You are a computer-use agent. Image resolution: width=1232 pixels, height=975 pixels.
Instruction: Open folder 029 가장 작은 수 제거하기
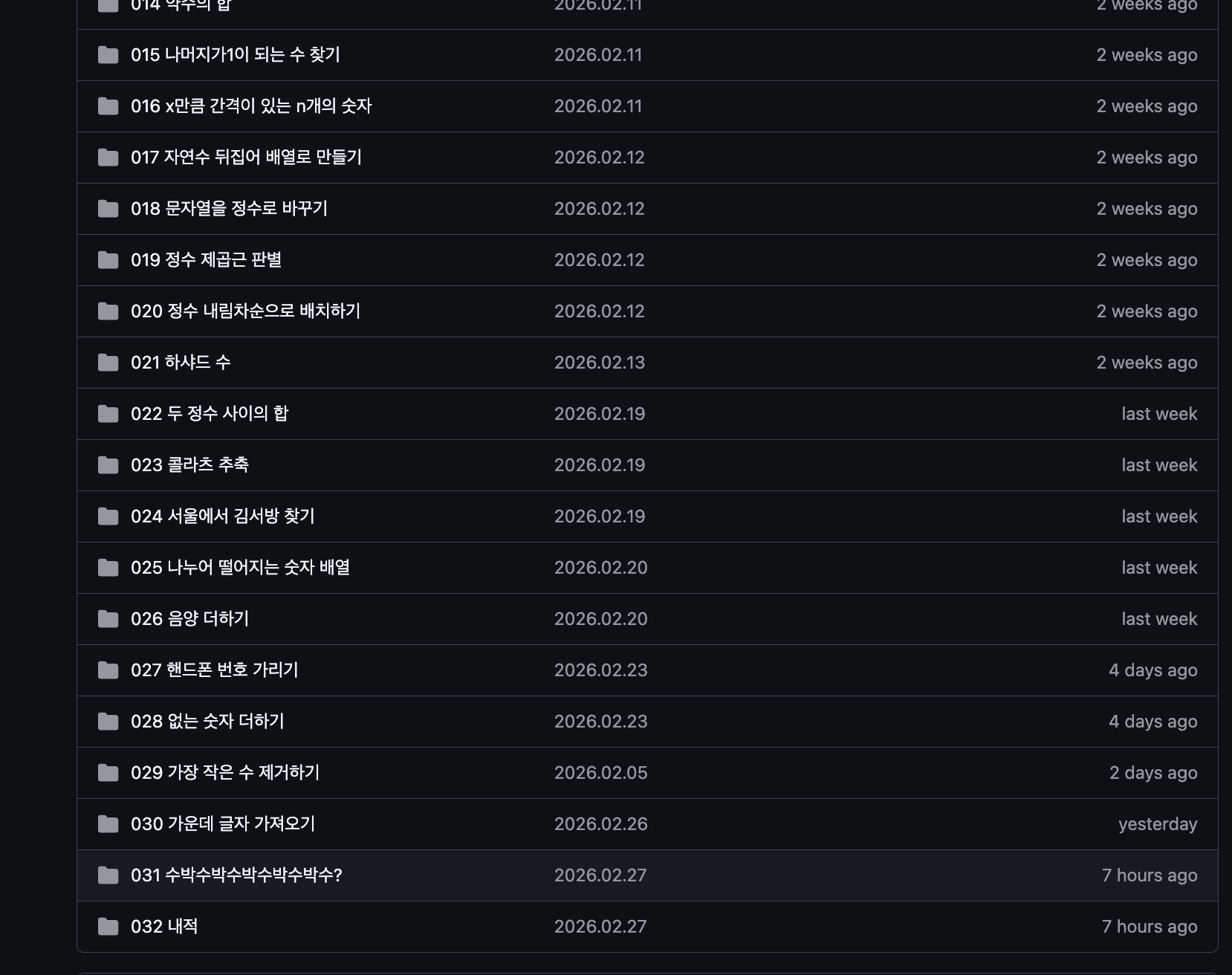point(224,773)
